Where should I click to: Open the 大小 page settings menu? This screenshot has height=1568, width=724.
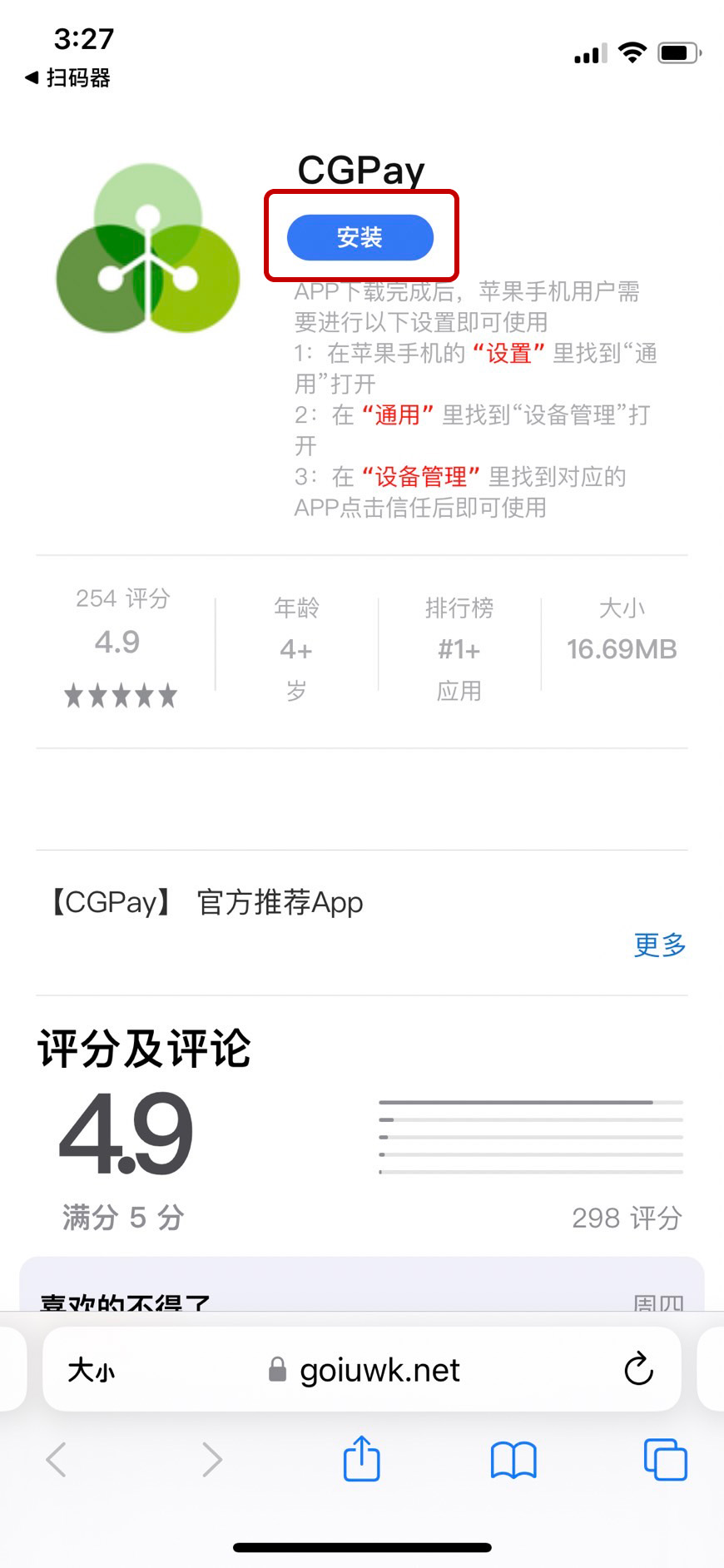coord(91,1370)
